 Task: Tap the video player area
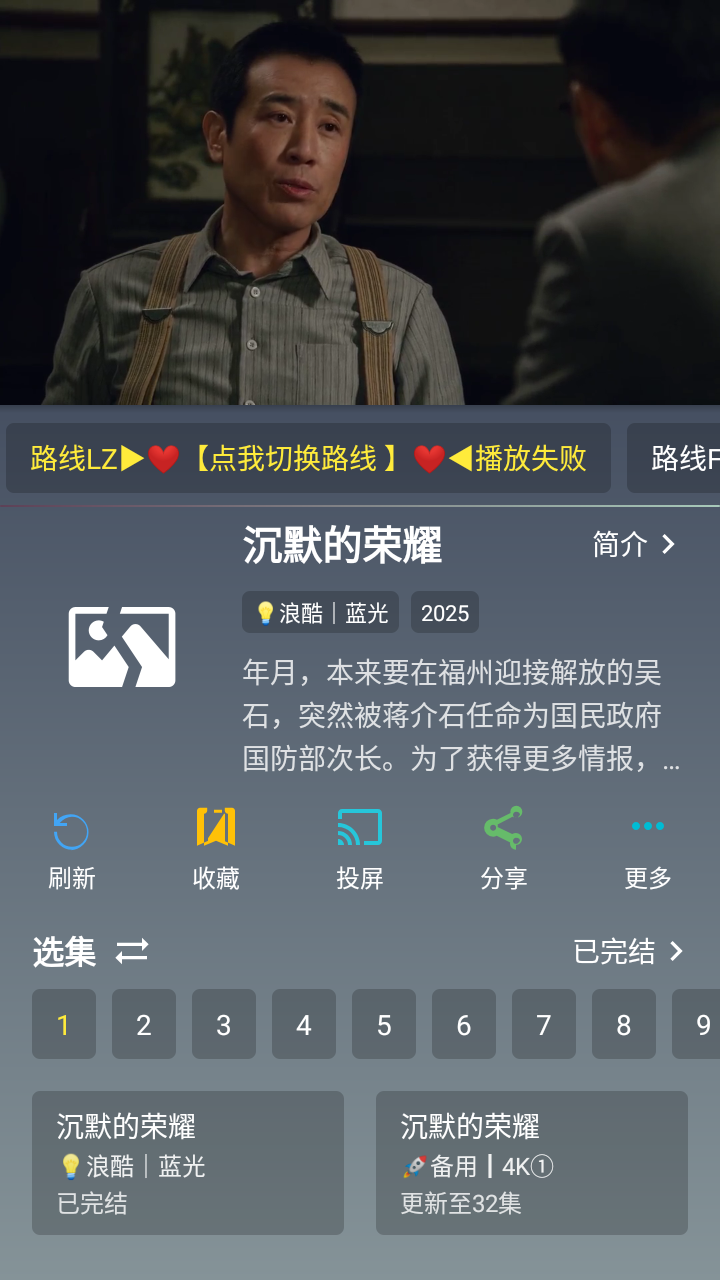360,200
